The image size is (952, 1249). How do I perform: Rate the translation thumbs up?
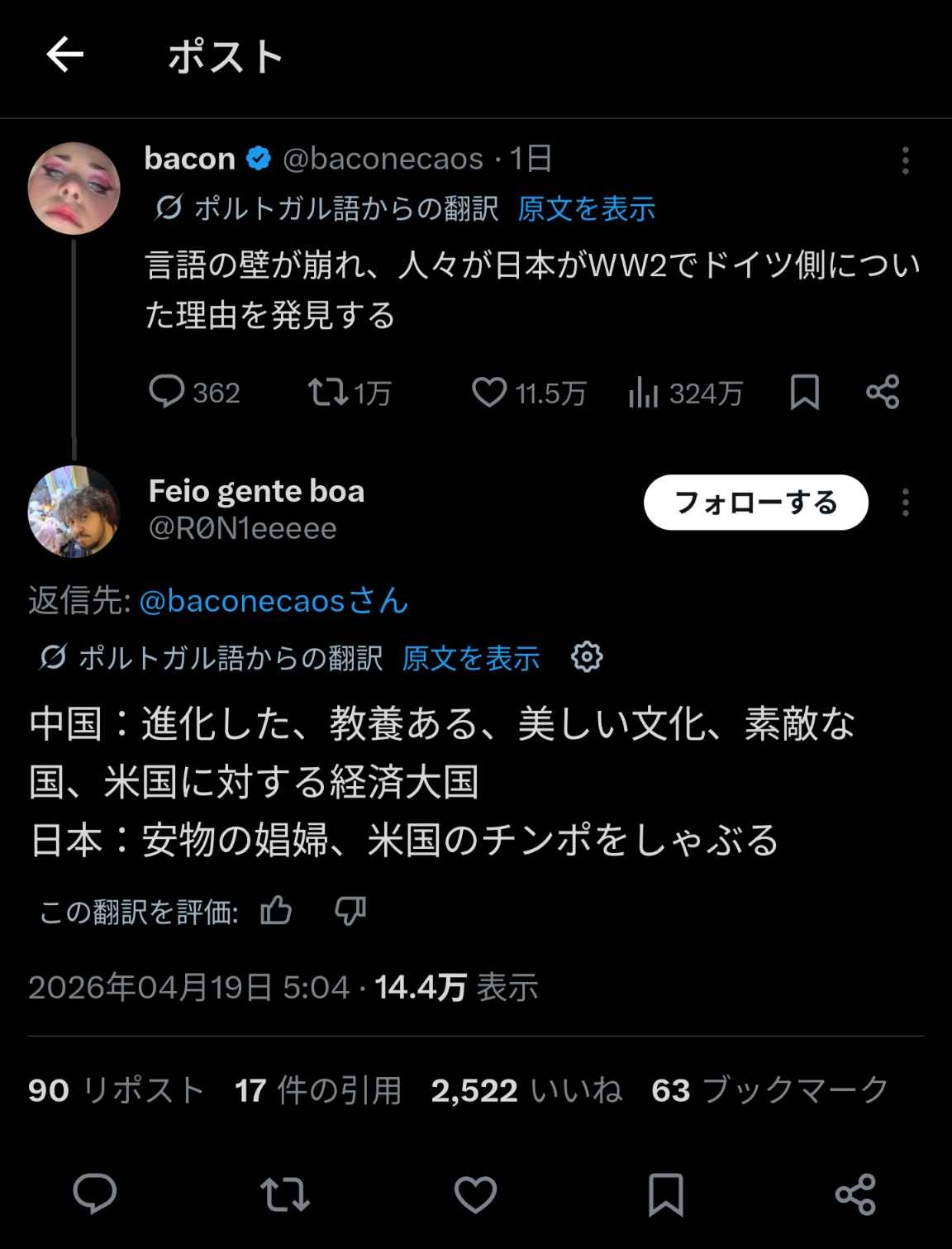276,911
